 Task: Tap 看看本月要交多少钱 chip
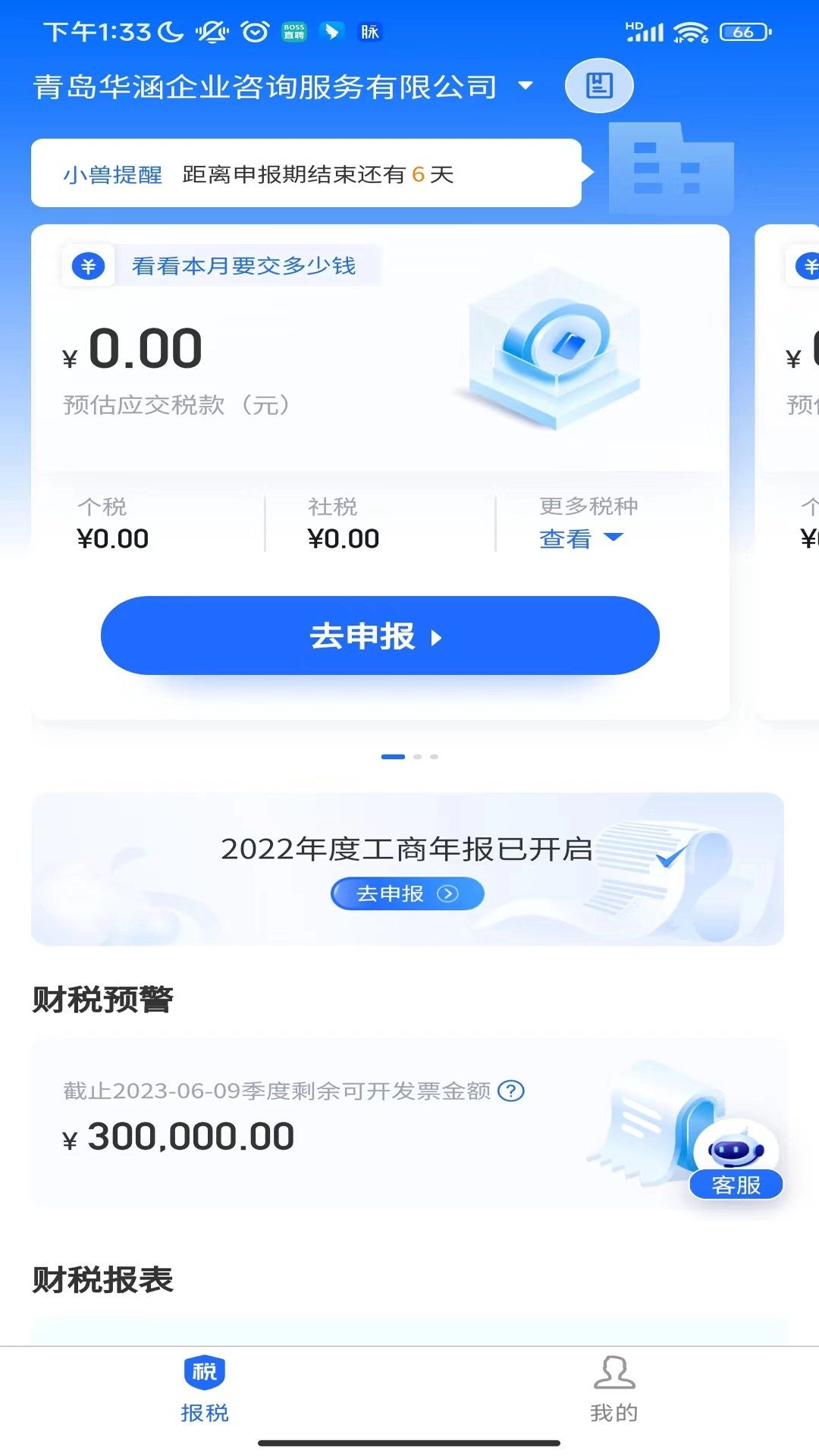coord(220,266)
